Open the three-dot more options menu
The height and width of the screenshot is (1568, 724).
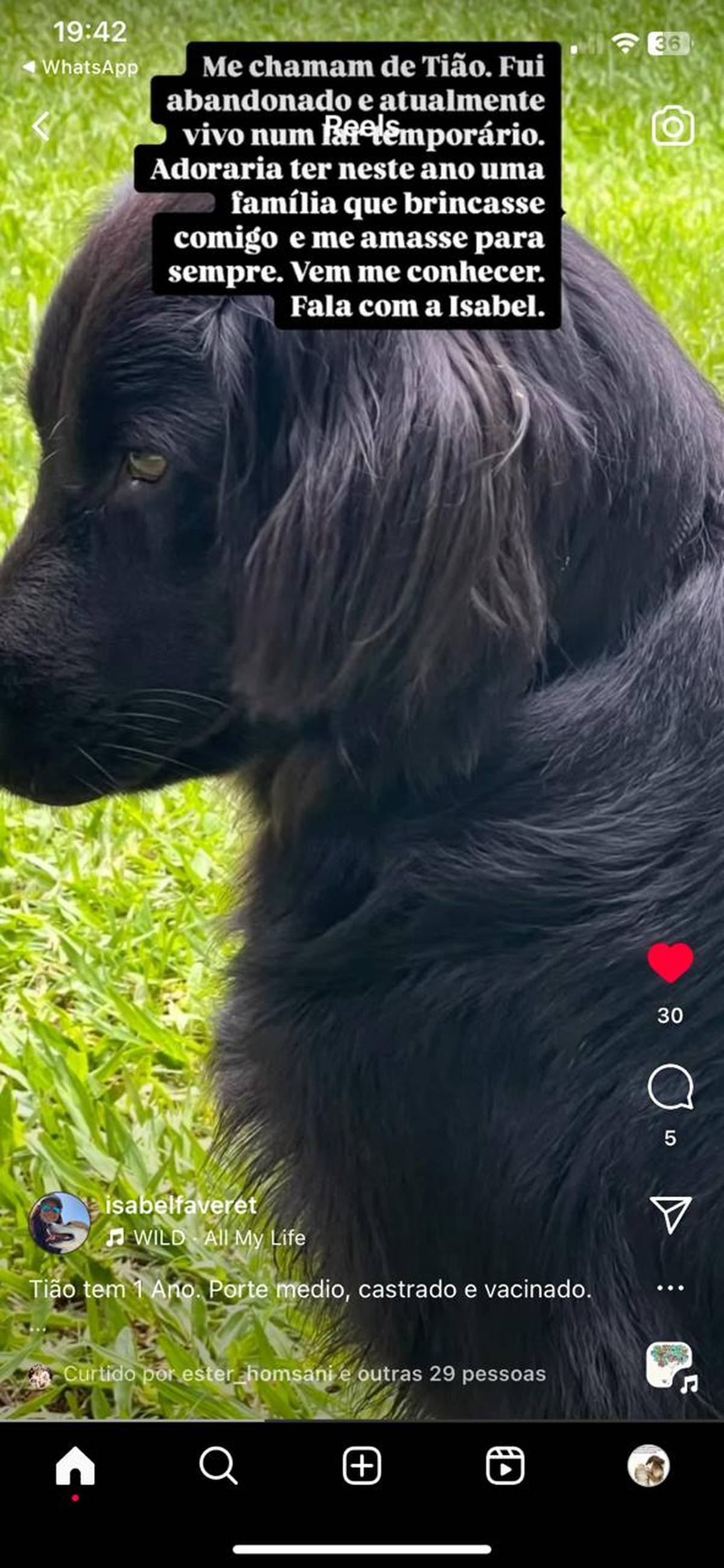[670, 1287]
